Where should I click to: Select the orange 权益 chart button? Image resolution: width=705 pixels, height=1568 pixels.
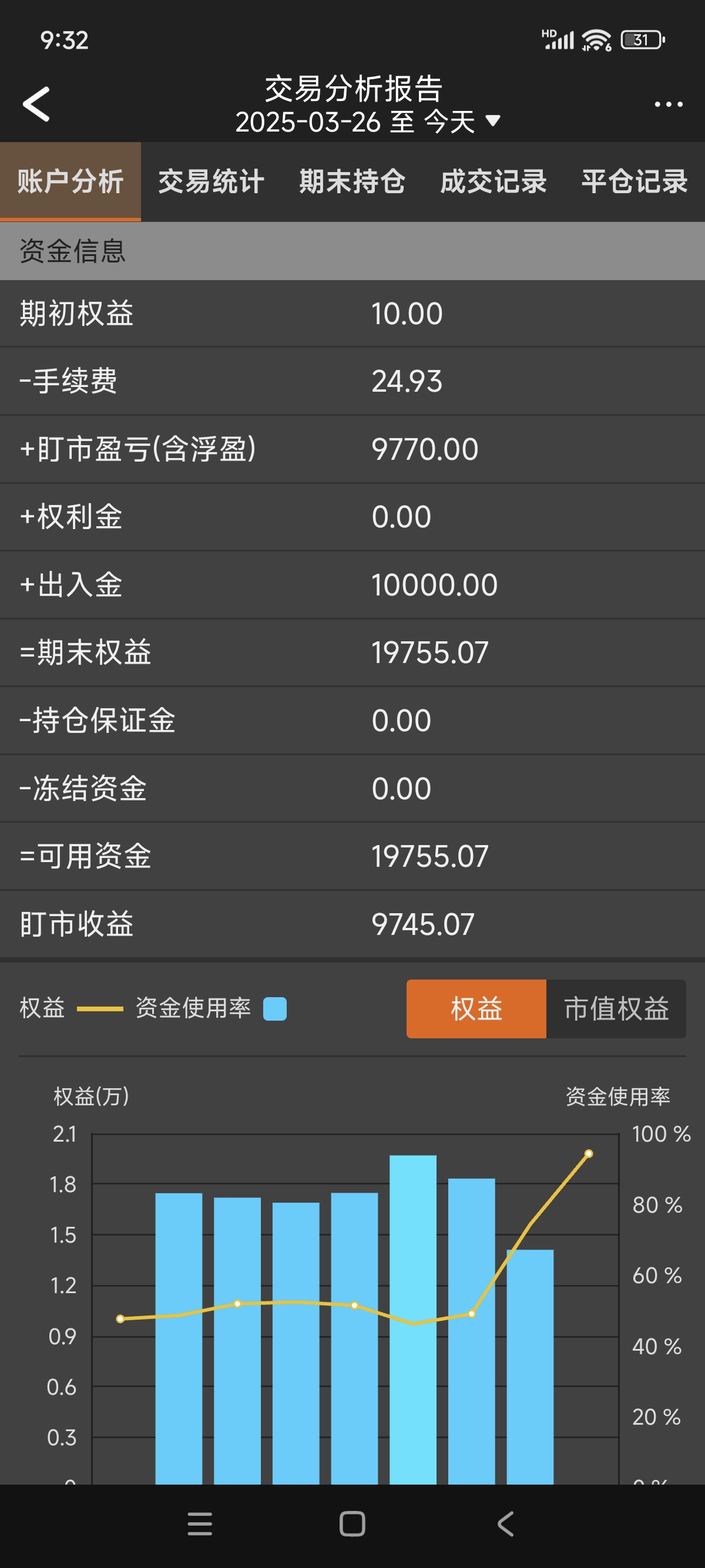(476, 1008)
